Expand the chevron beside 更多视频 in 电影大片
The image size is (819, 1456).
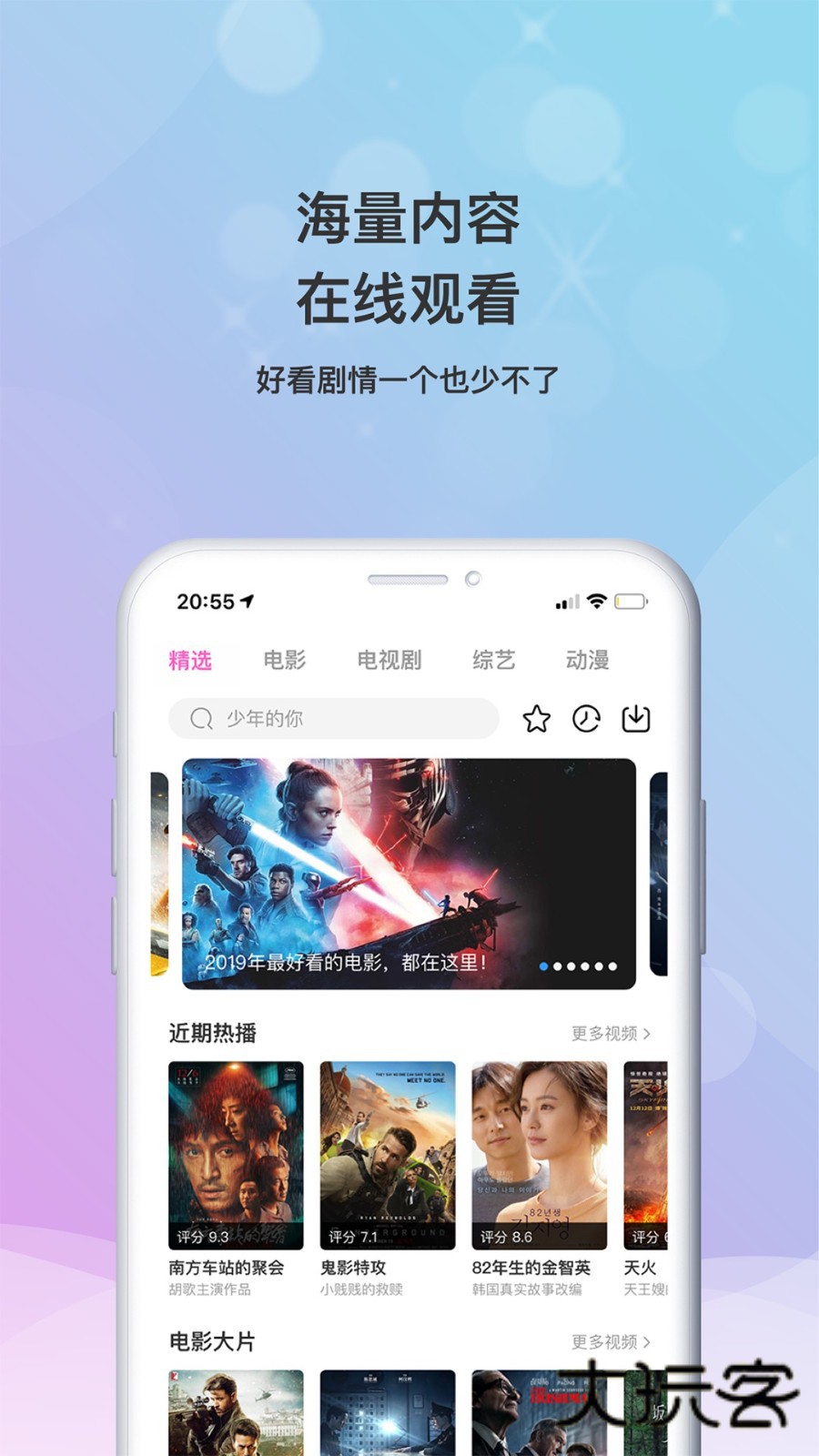649,1340
